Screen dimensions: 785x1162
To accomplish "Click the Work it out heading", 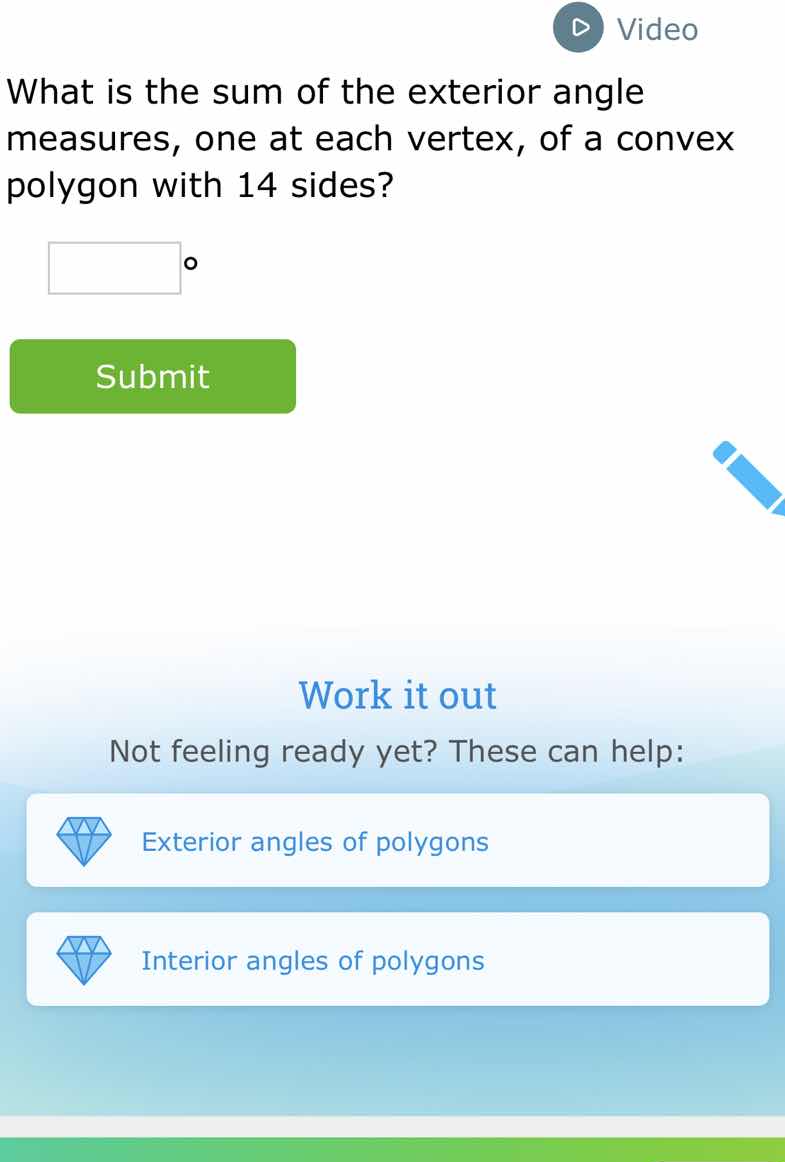I will point(397,694).
